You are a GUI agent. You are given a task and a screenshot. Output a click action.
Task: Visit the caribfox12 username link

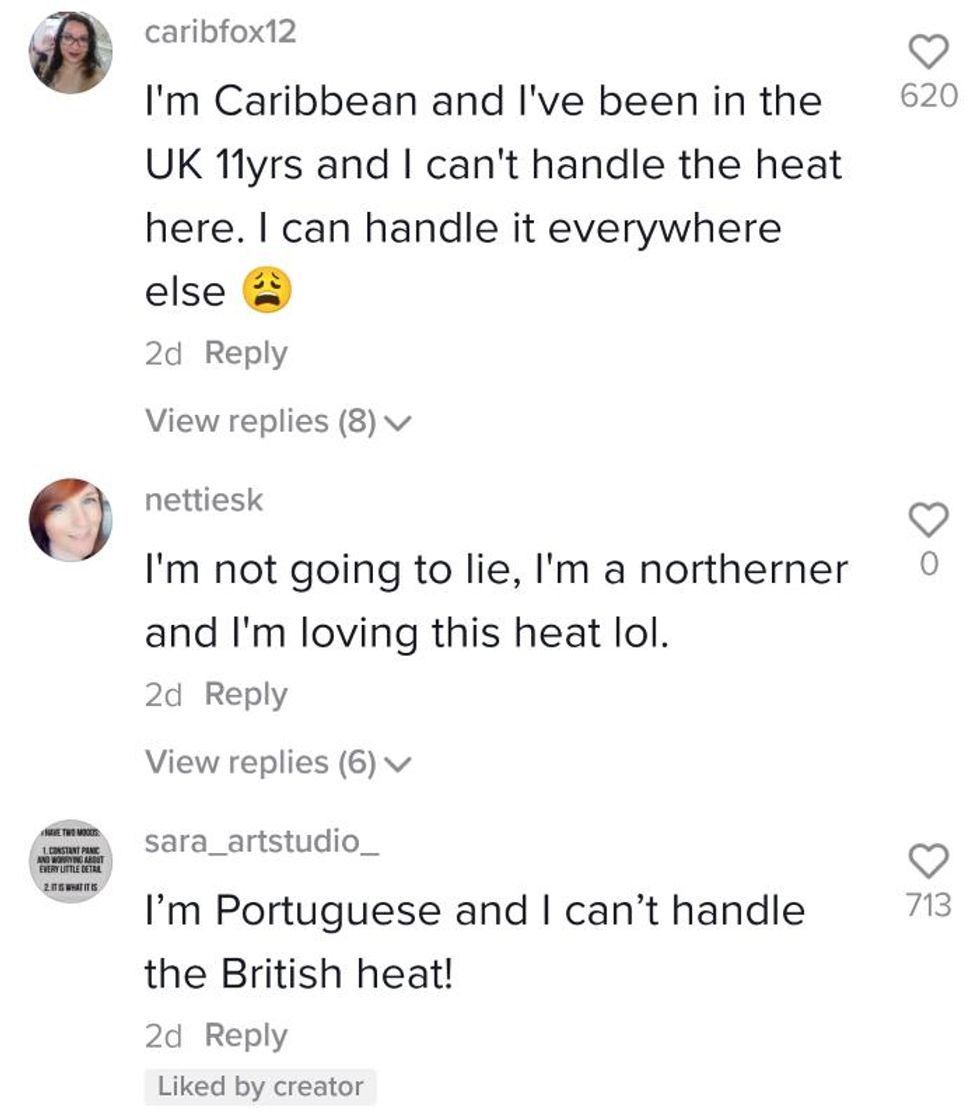pyautogui.click(x=221, y=32)
